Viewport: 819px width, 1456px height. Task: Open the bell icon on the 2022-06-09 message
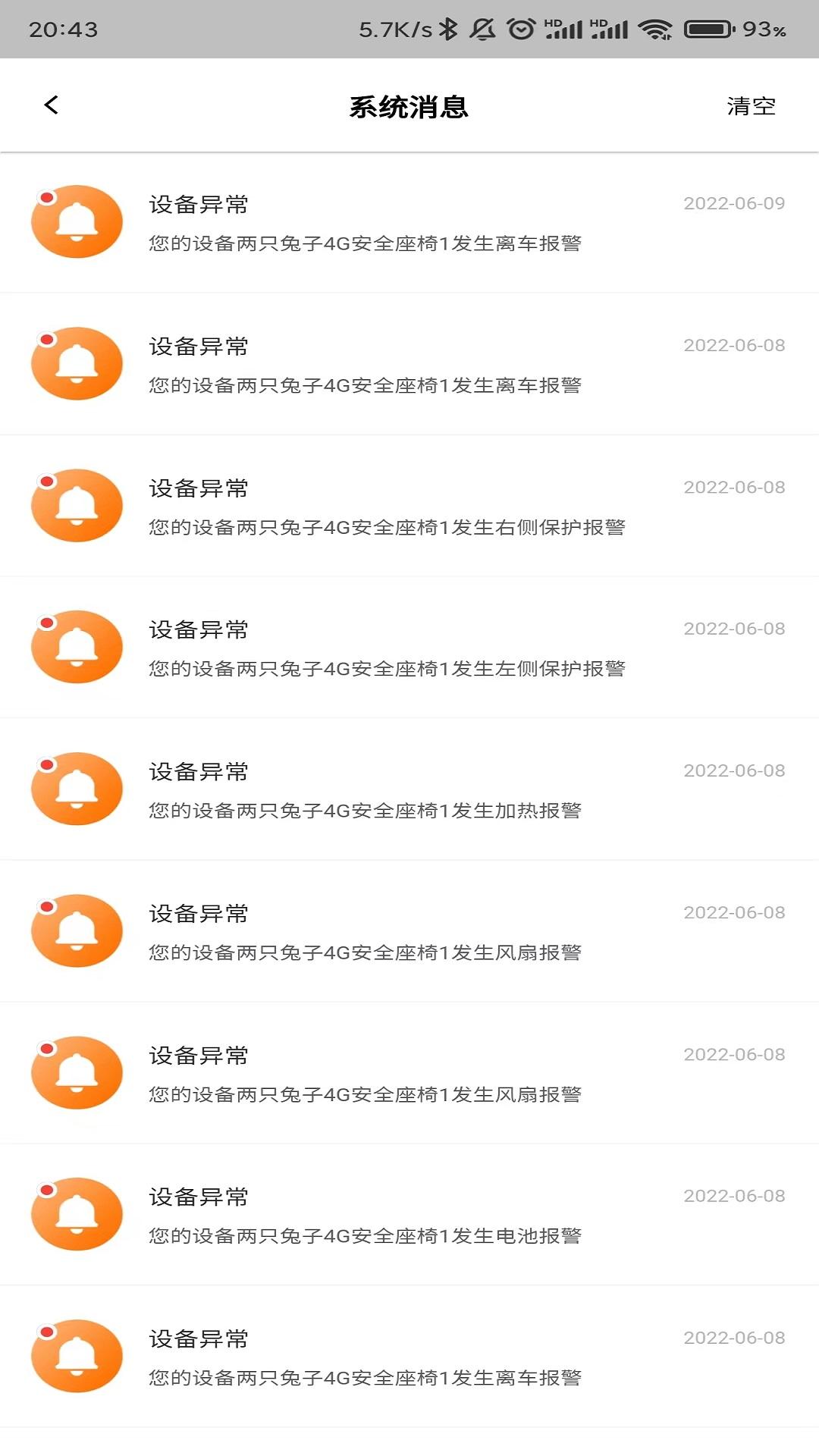[x=77, y=221]
